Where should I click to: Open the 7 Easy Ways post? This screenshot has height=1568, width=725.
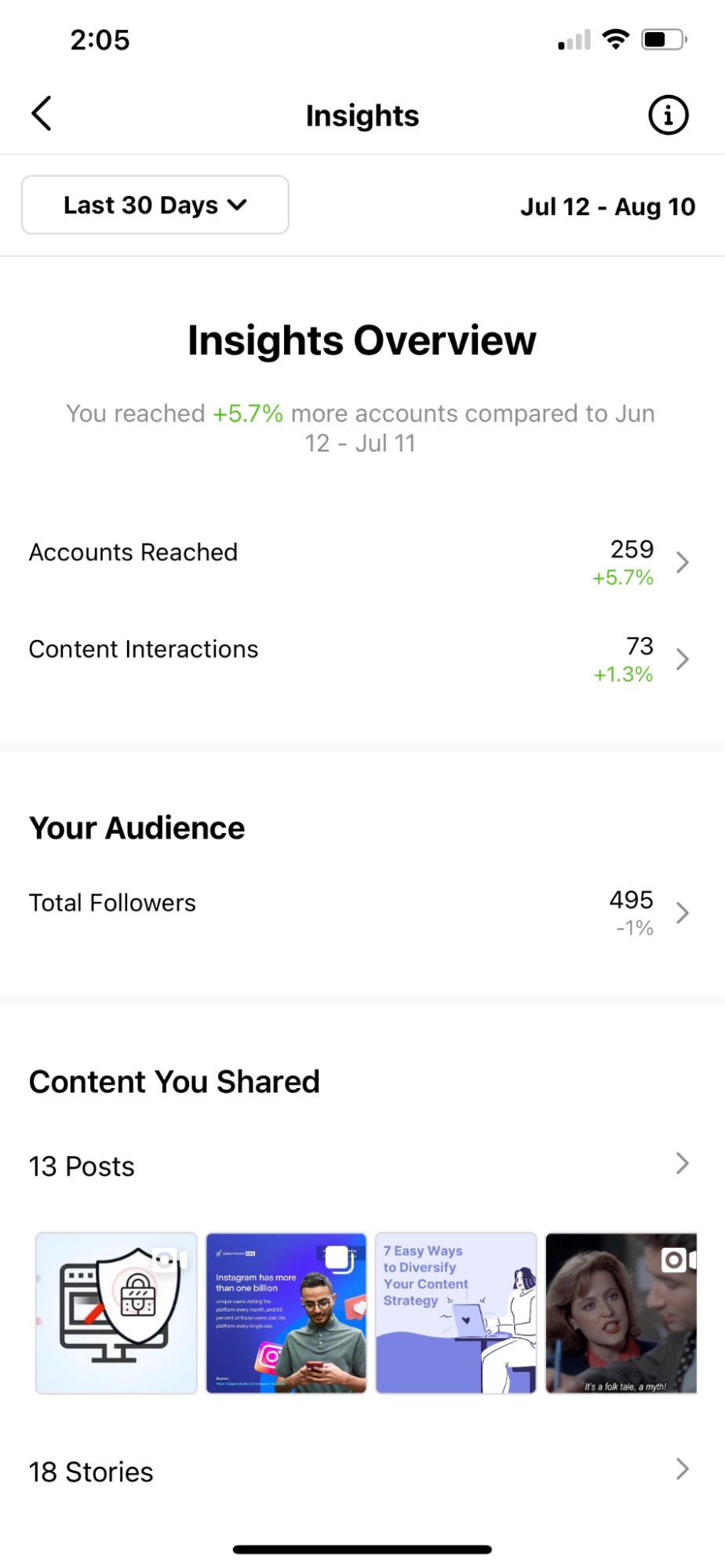click(x=456, y=1313)
